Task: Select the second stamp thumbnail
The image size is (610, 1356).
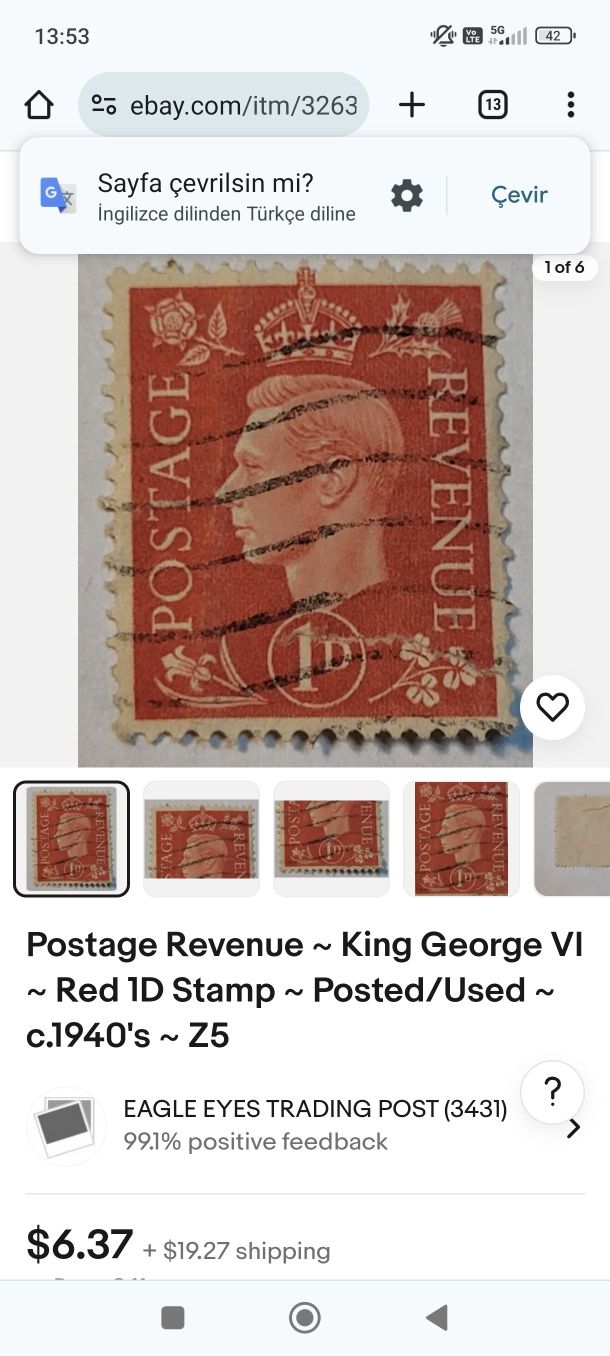Action: 201,839
